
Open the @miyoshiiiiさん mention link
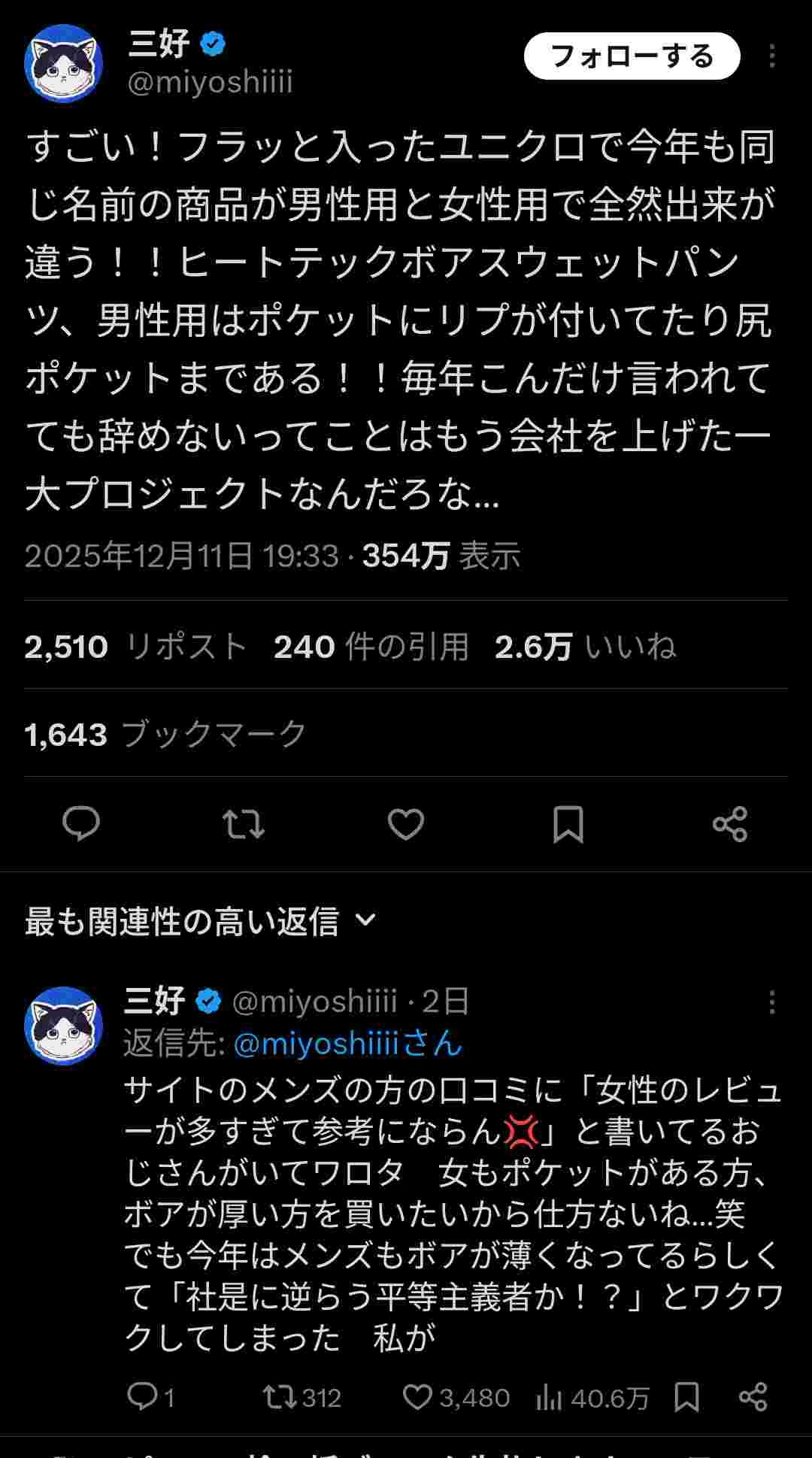pyautogui.click(x=347, y=1044)
